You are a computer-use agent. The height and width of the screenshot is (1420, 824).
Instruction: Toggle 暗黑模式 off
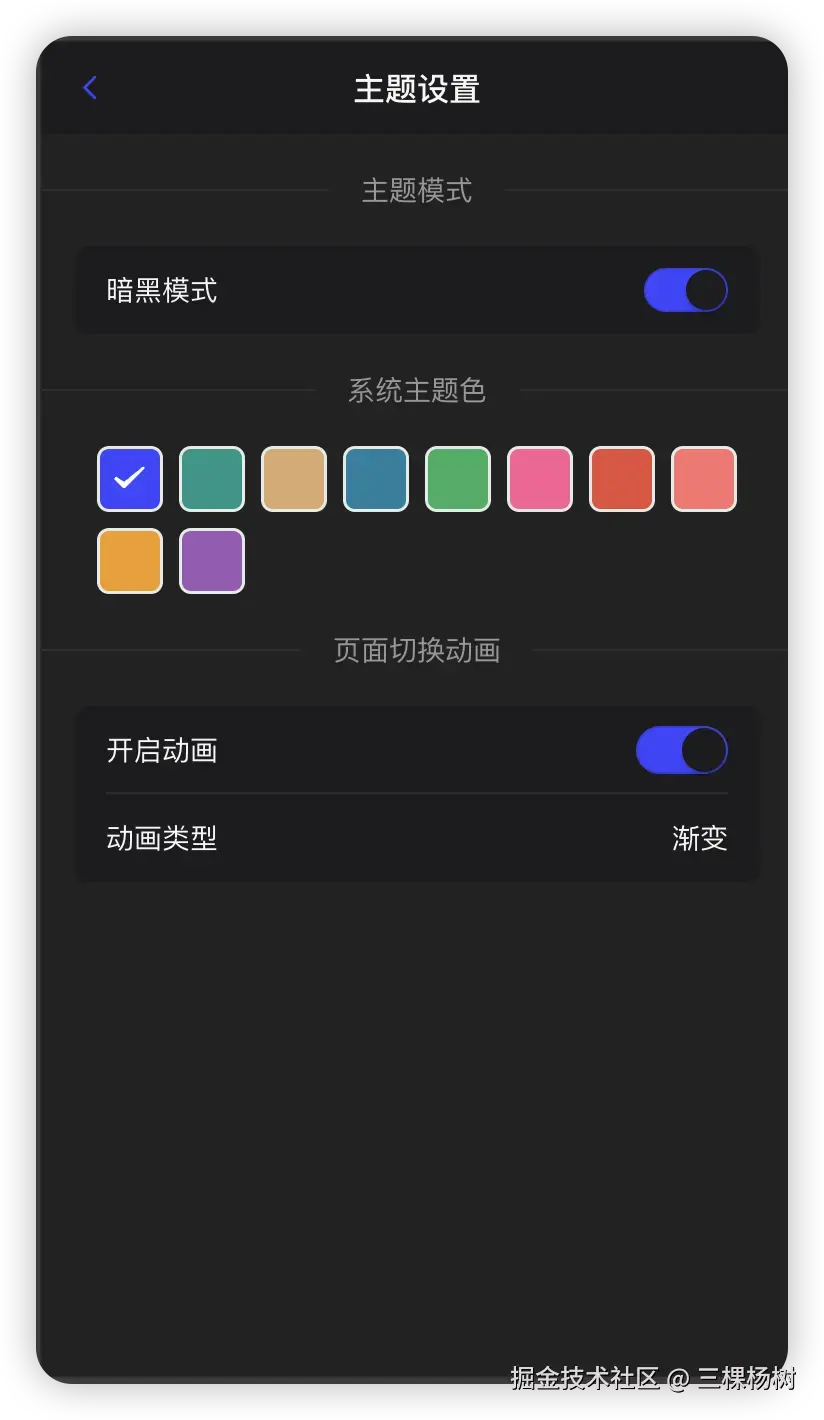coord(686,289)
